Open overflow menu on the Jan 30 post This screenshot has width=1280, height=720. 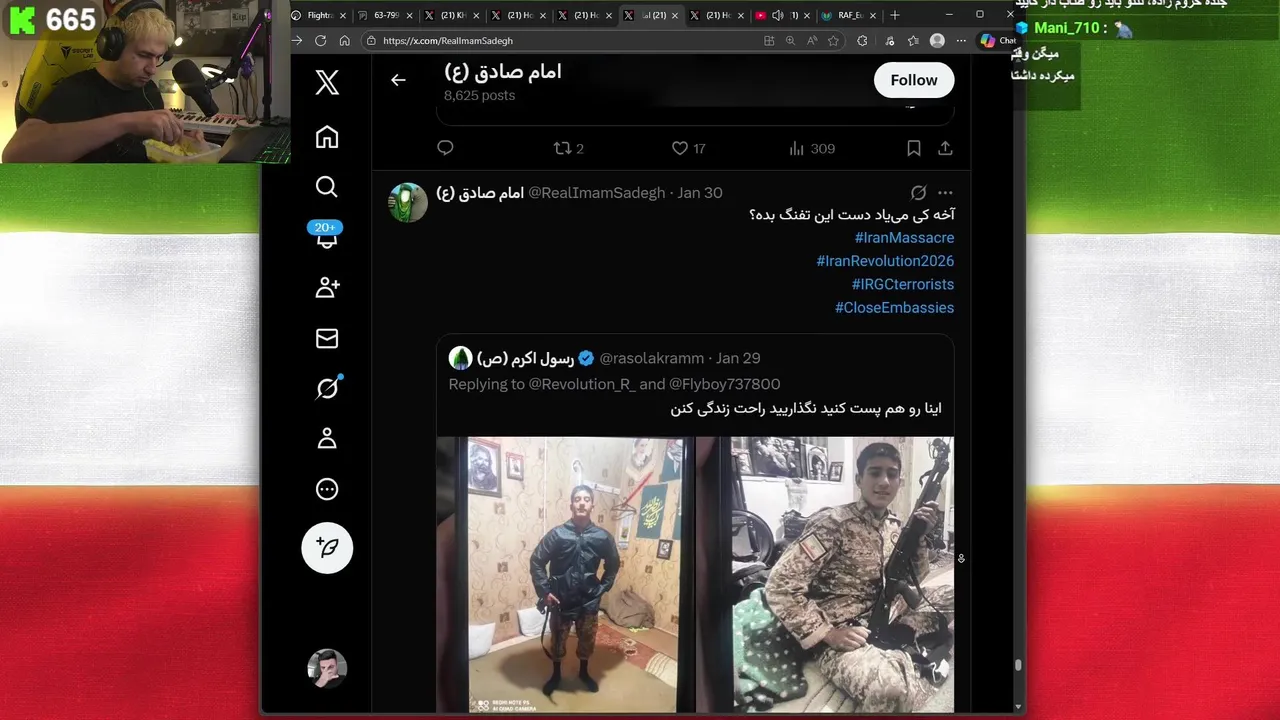[x=945, y=192]
